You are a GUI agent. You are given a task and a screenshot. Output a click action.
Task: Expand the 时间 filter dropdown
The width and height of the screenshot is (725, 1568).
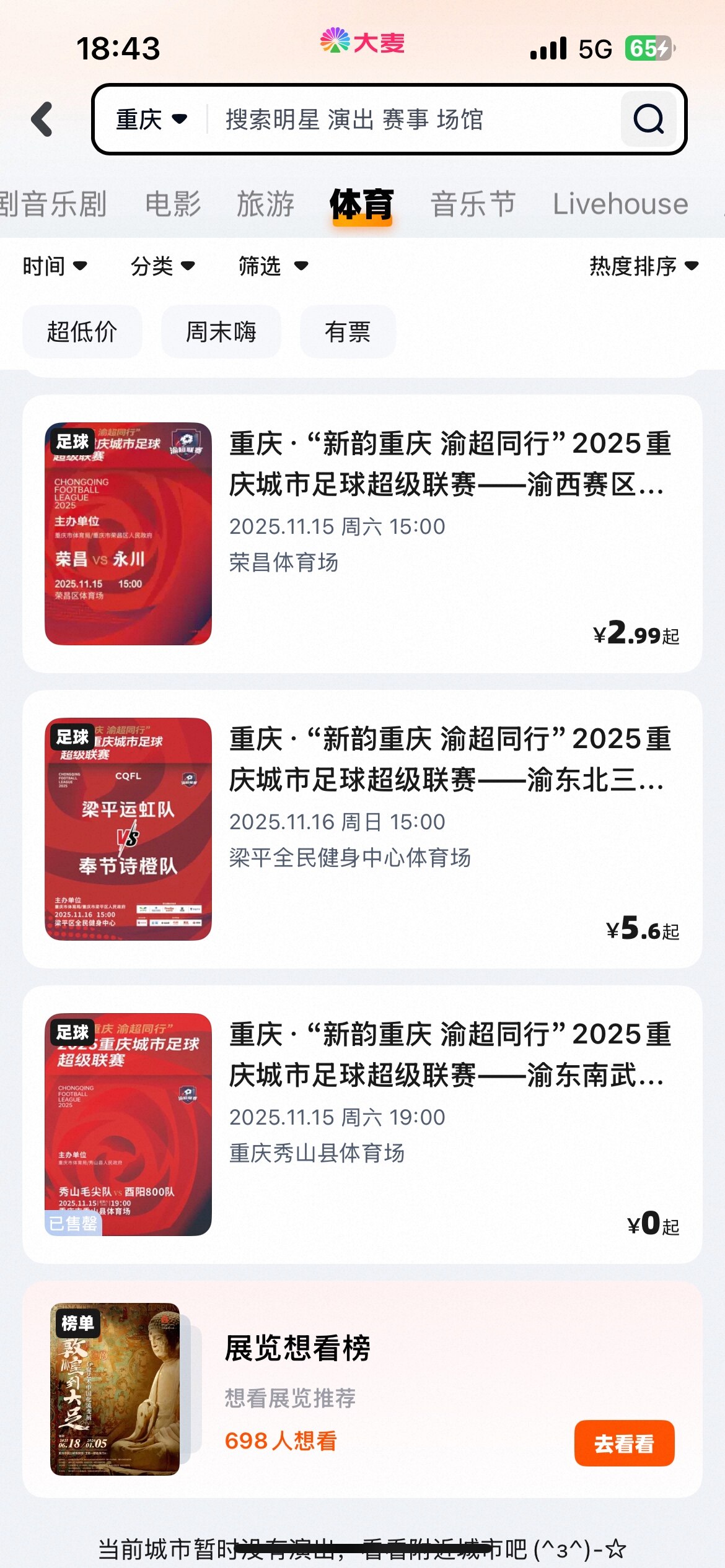55,266
